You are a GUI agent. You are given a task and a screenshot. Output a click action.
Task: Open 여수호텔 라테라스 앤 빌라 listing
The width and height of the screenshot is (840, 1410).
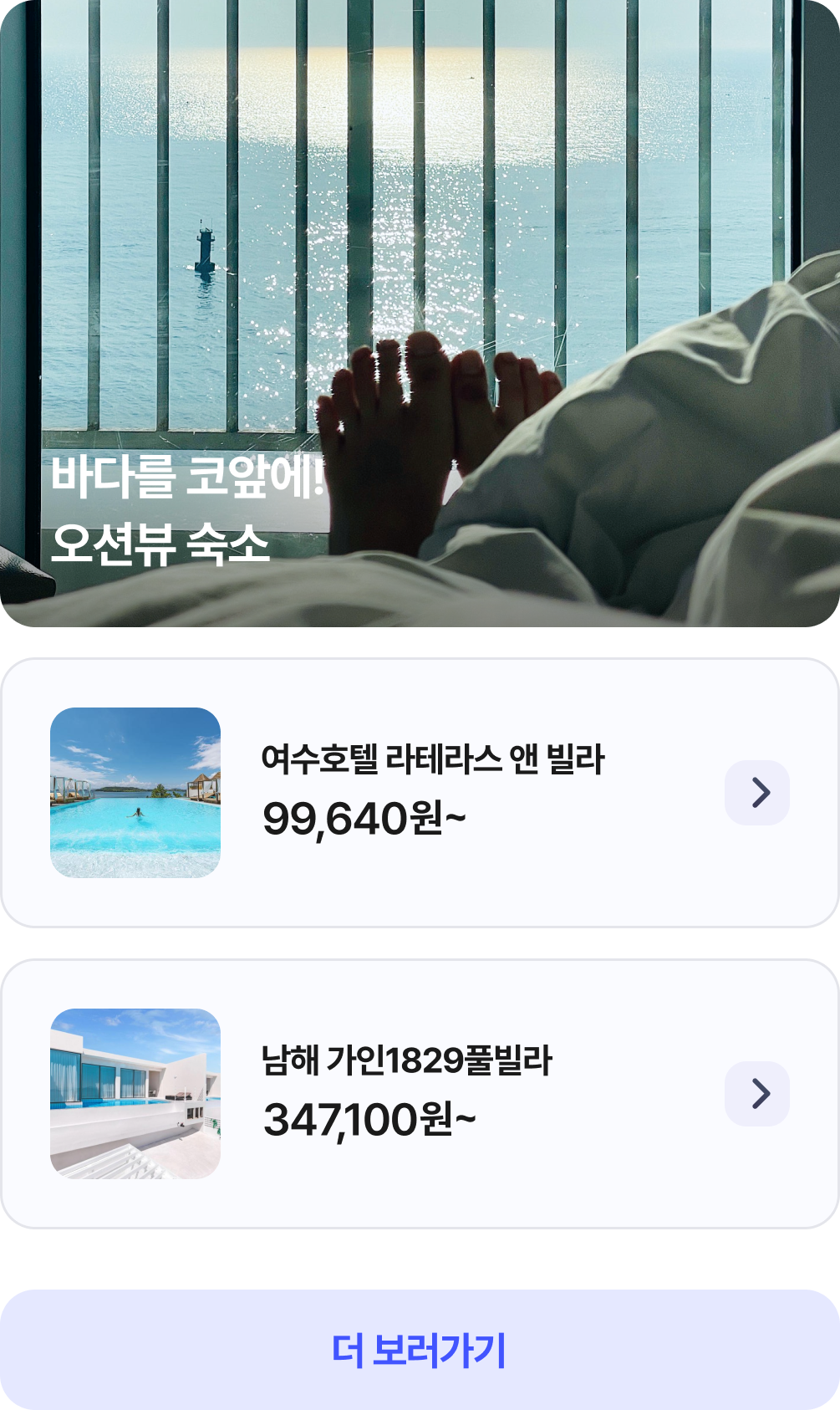tap(432, 759)
